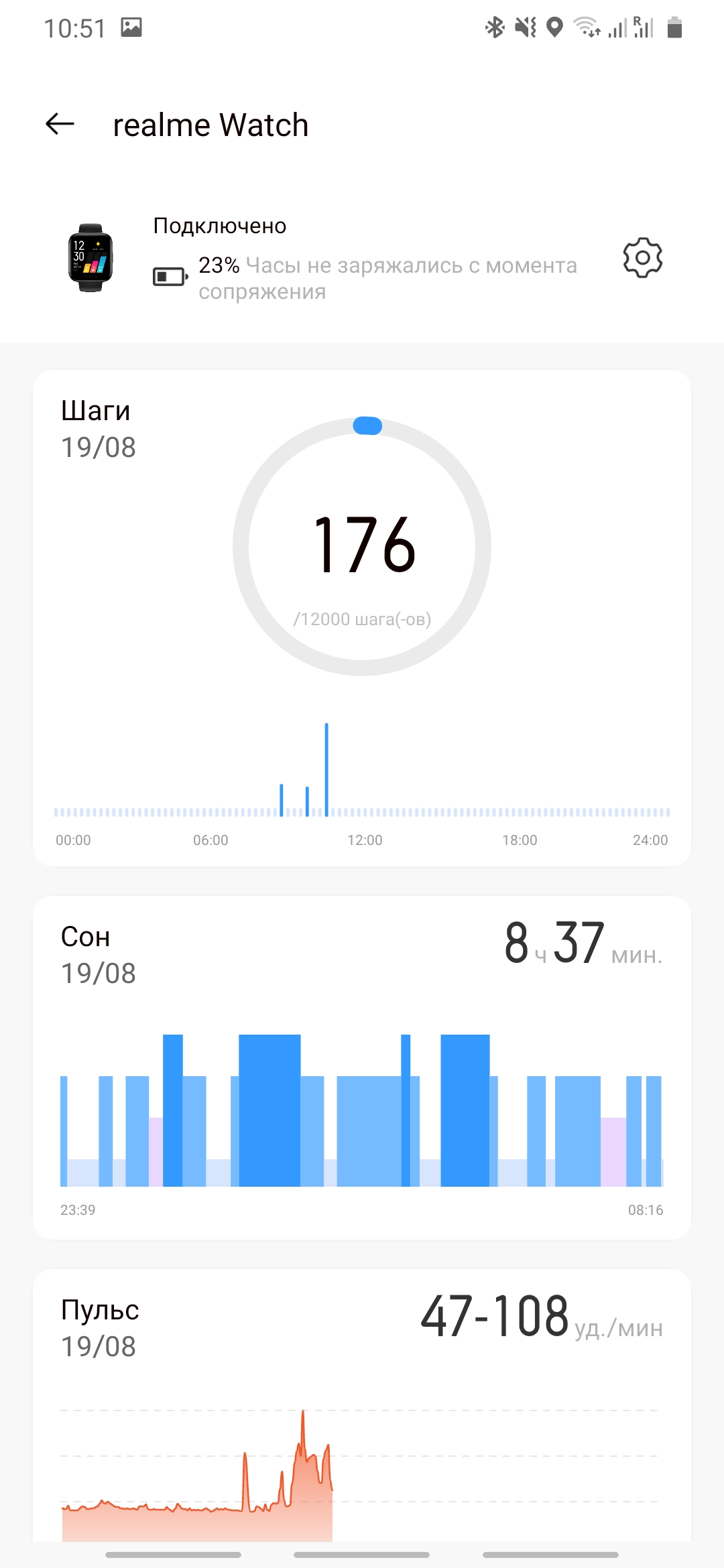Go back from realme Watch screen
Screen dimensions: 724x1568
(60, 124)
